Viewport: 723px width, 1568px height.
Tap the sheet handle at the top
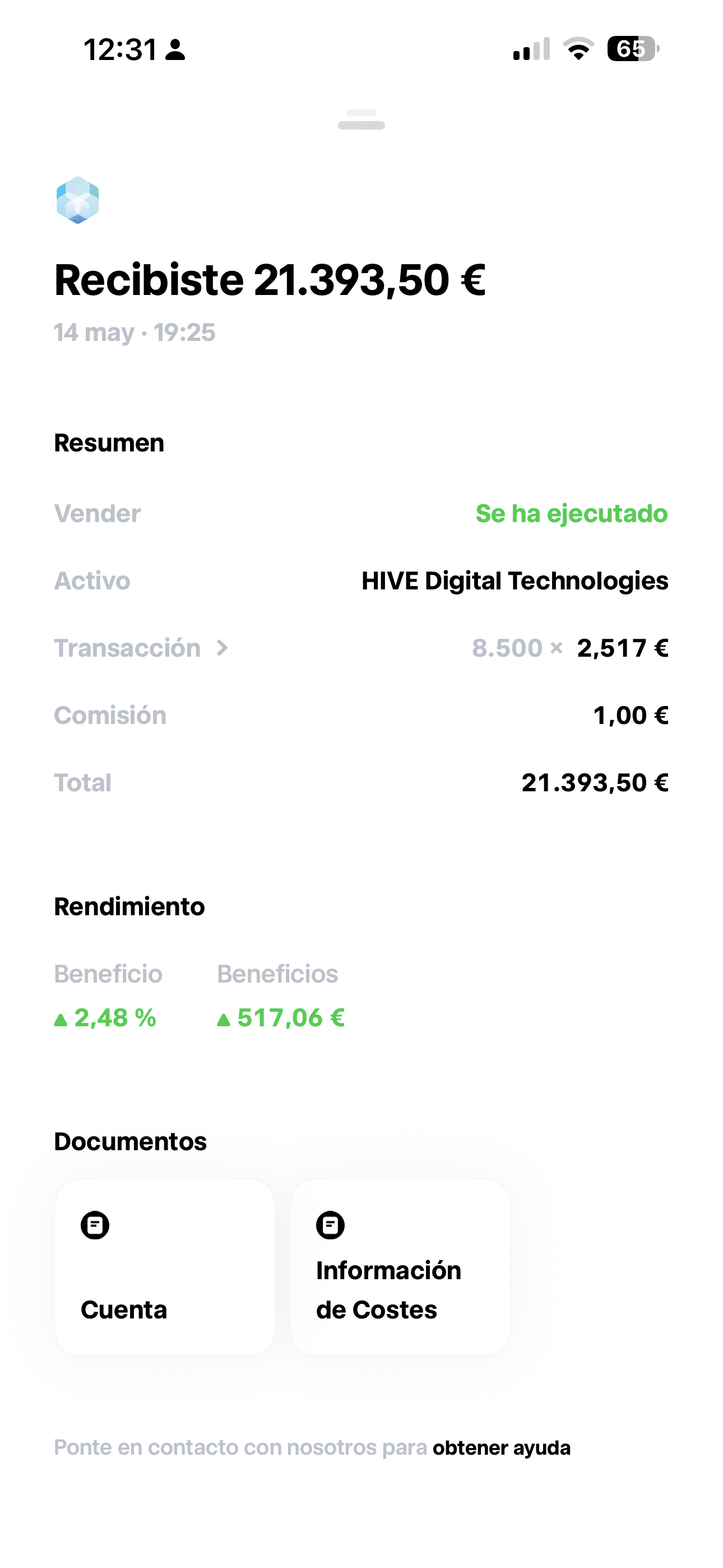[361, 119]
